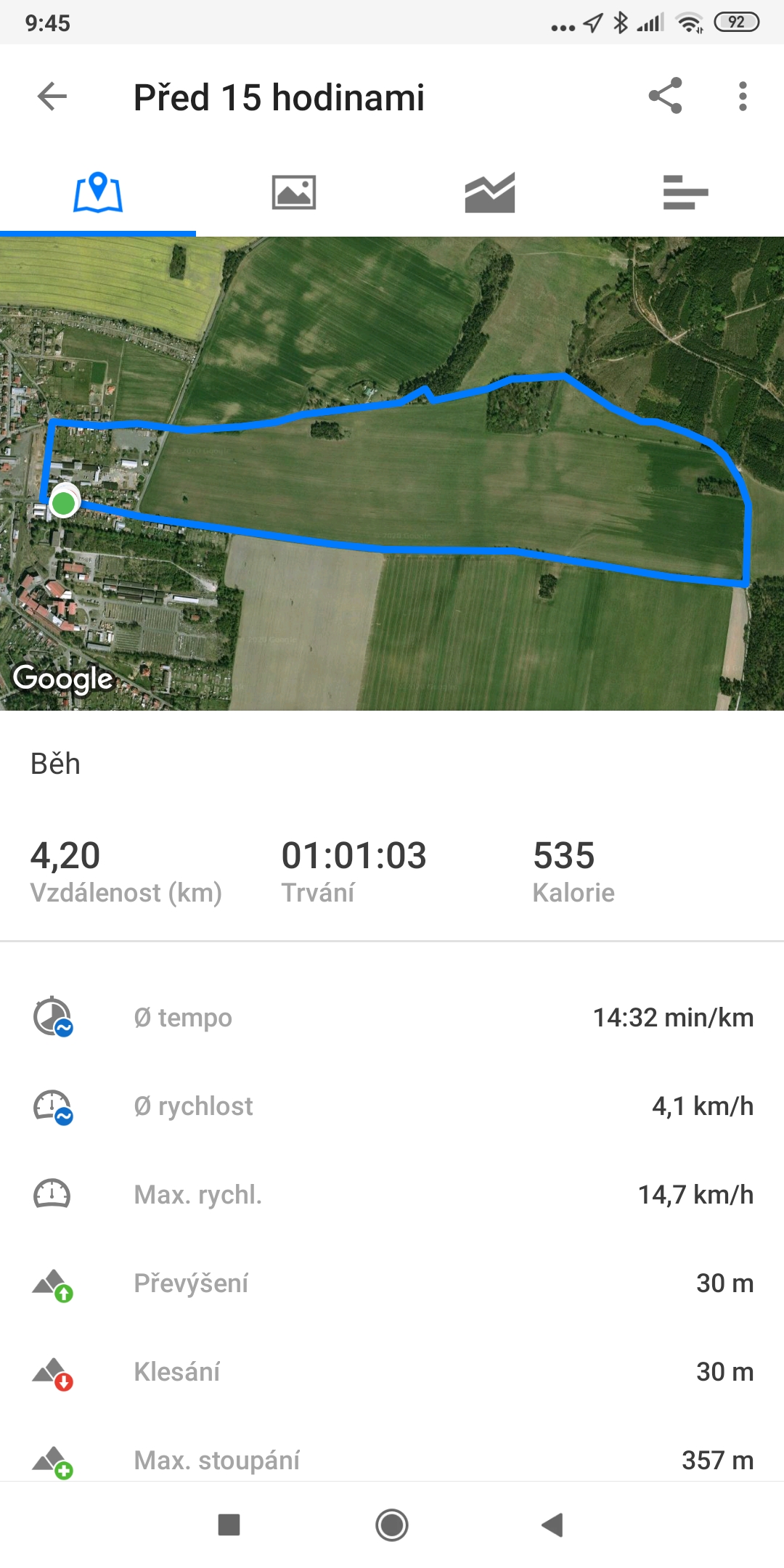Open the splits list tab
The height and width of the screenshot is (1568, 784).
(x=686, y=193)
